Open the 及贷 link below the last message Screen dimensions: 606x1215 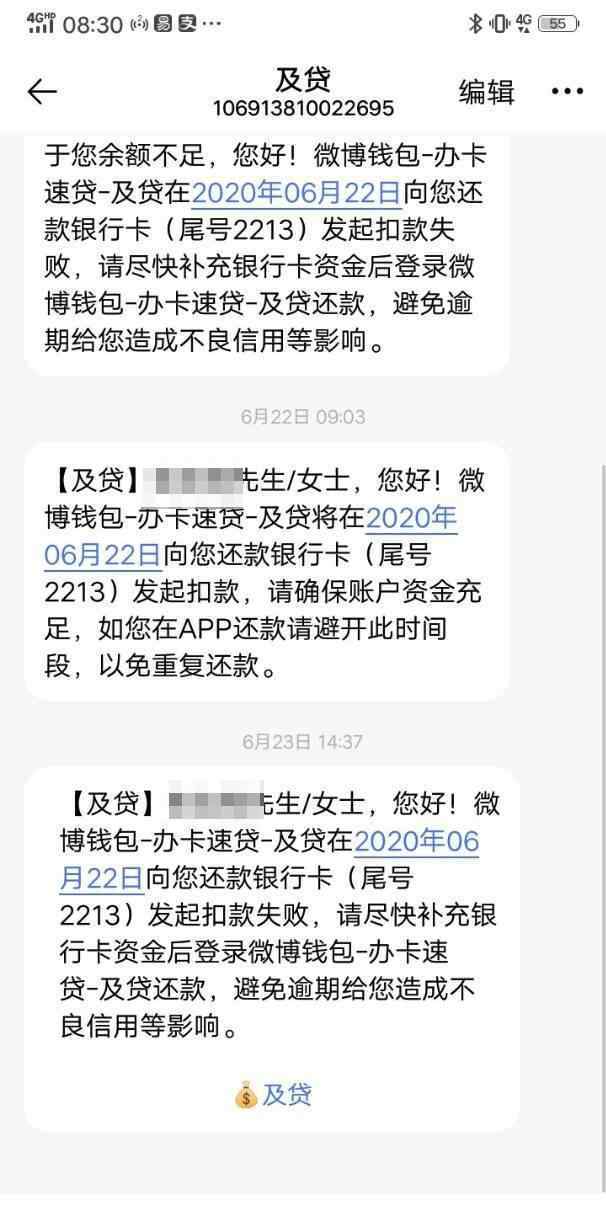[274, 1095]
